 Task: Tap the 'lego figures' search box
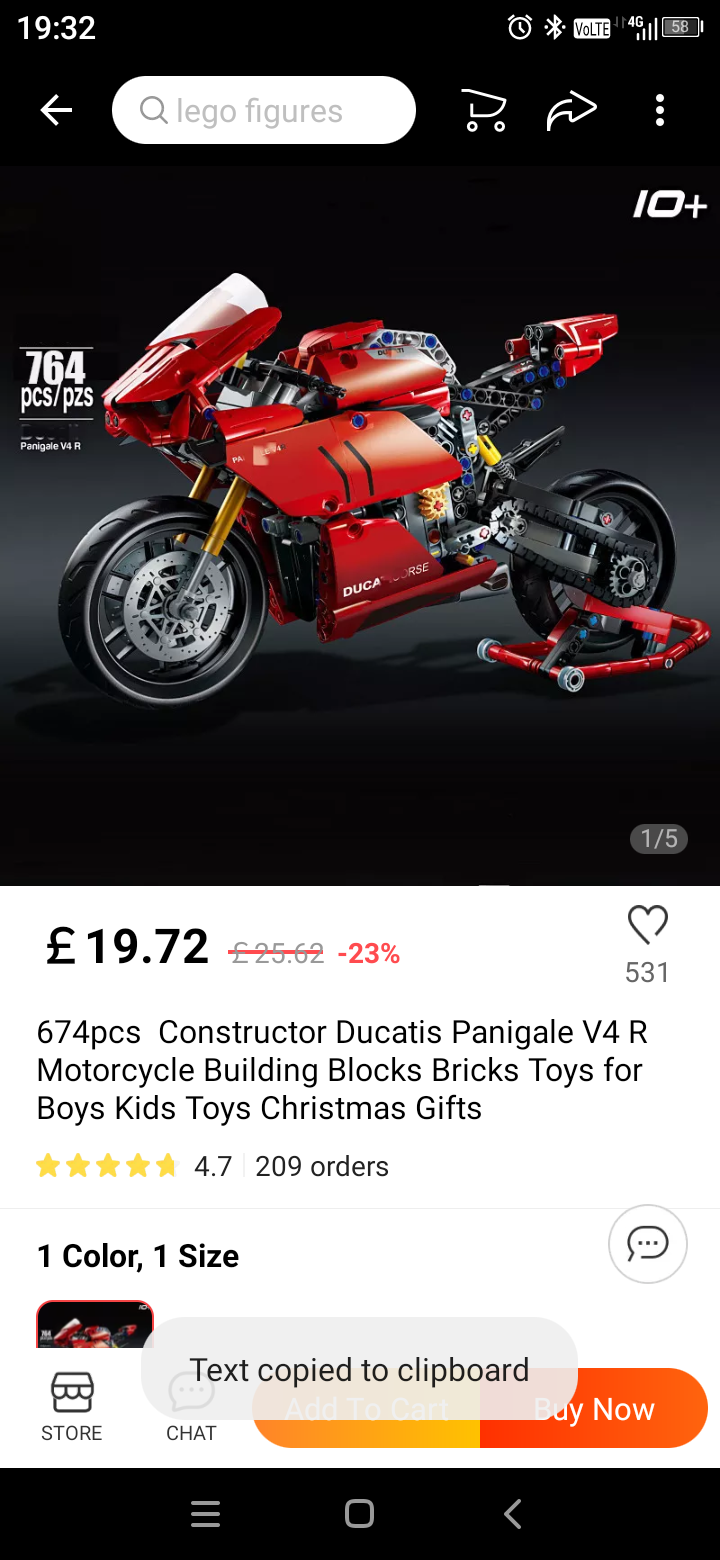[x=264, y=111]
